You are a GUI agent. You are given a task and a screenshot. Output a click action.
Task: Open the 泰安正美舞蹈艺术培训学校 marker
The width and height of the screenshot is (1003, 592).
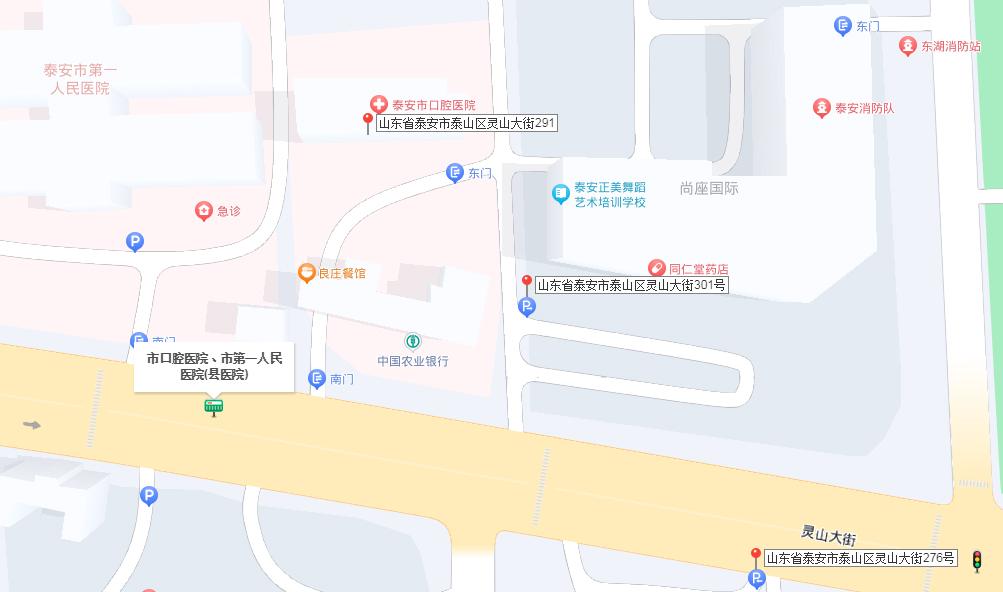click(562, 194)
